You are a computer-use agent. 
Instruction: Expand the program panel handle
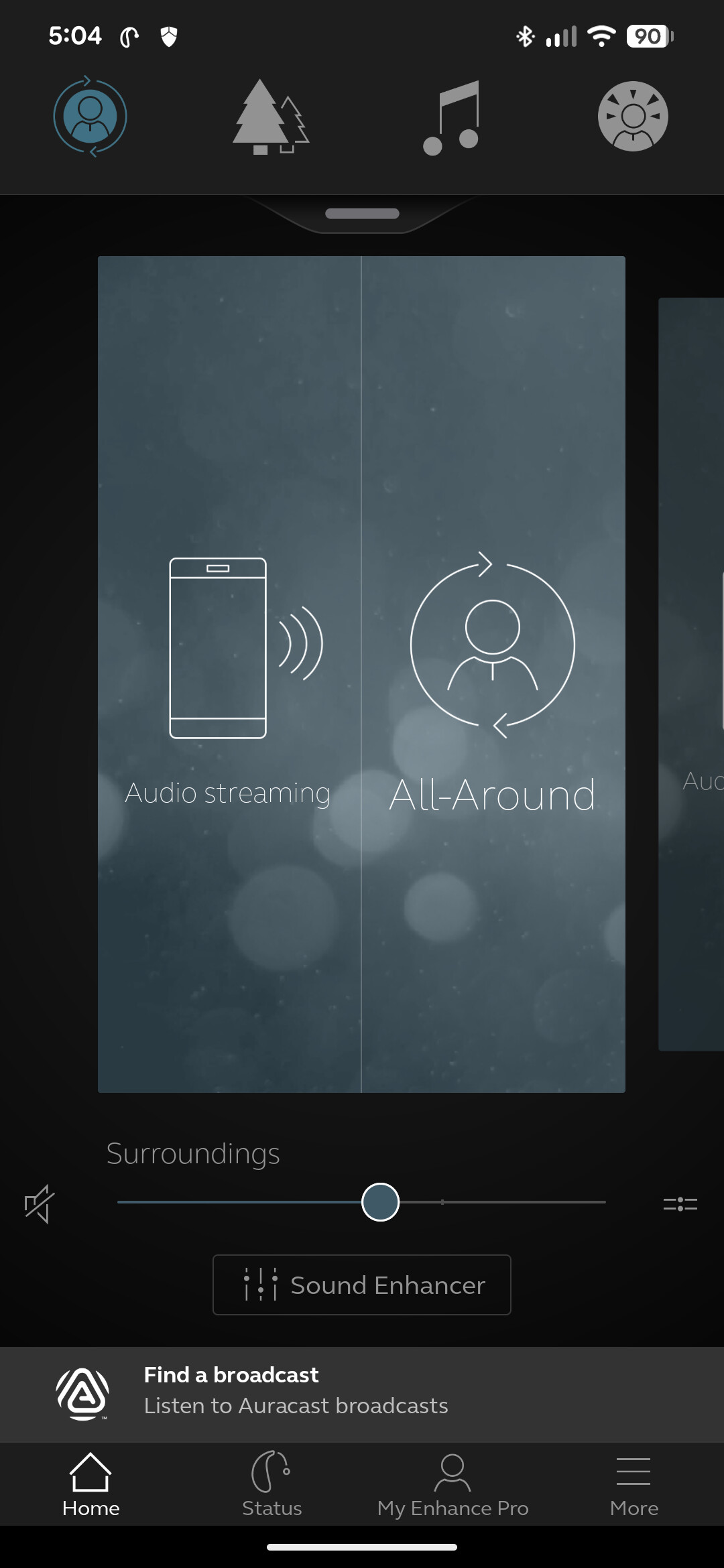coord(362,214)
